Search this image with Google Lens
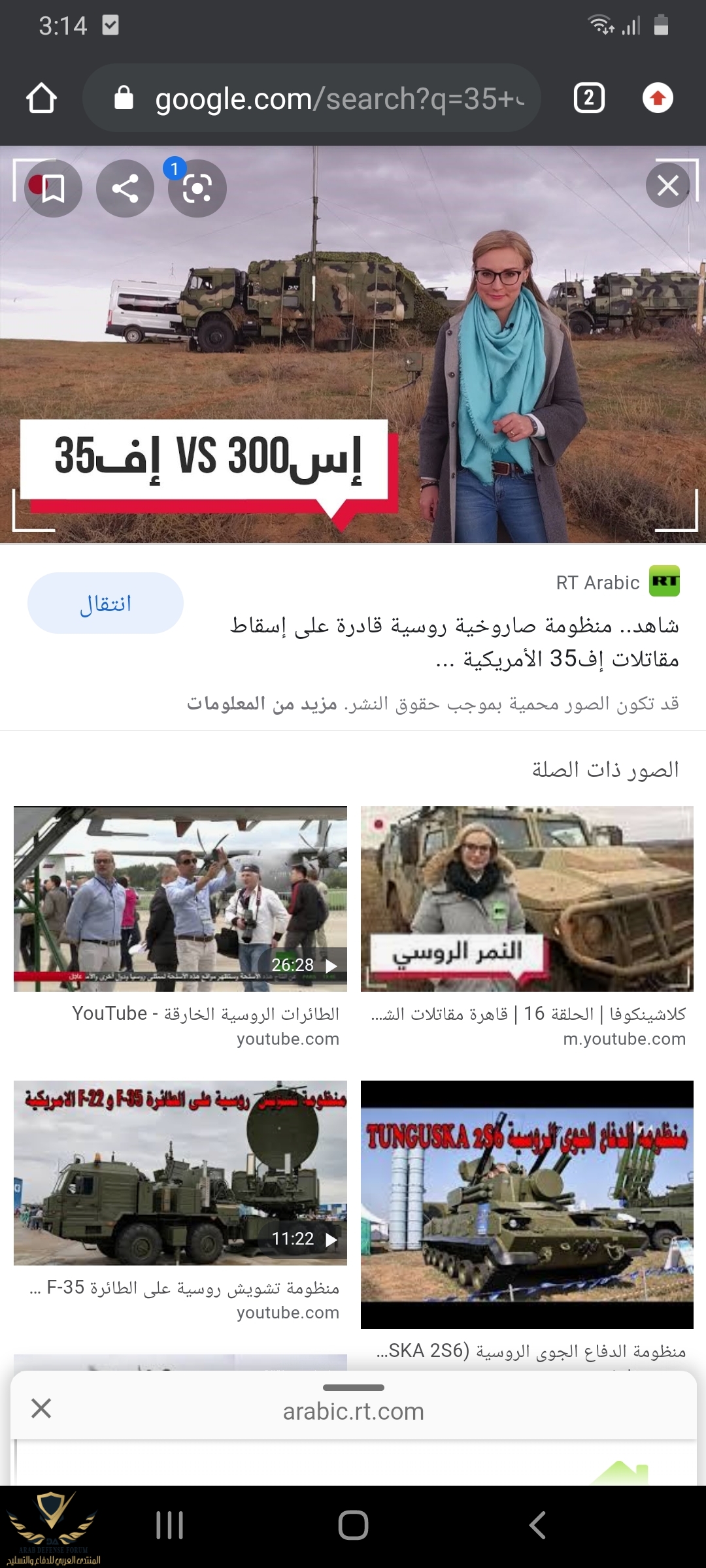Image resolution: width=706 pixels, height=1568 pixels. click(197, 189)
